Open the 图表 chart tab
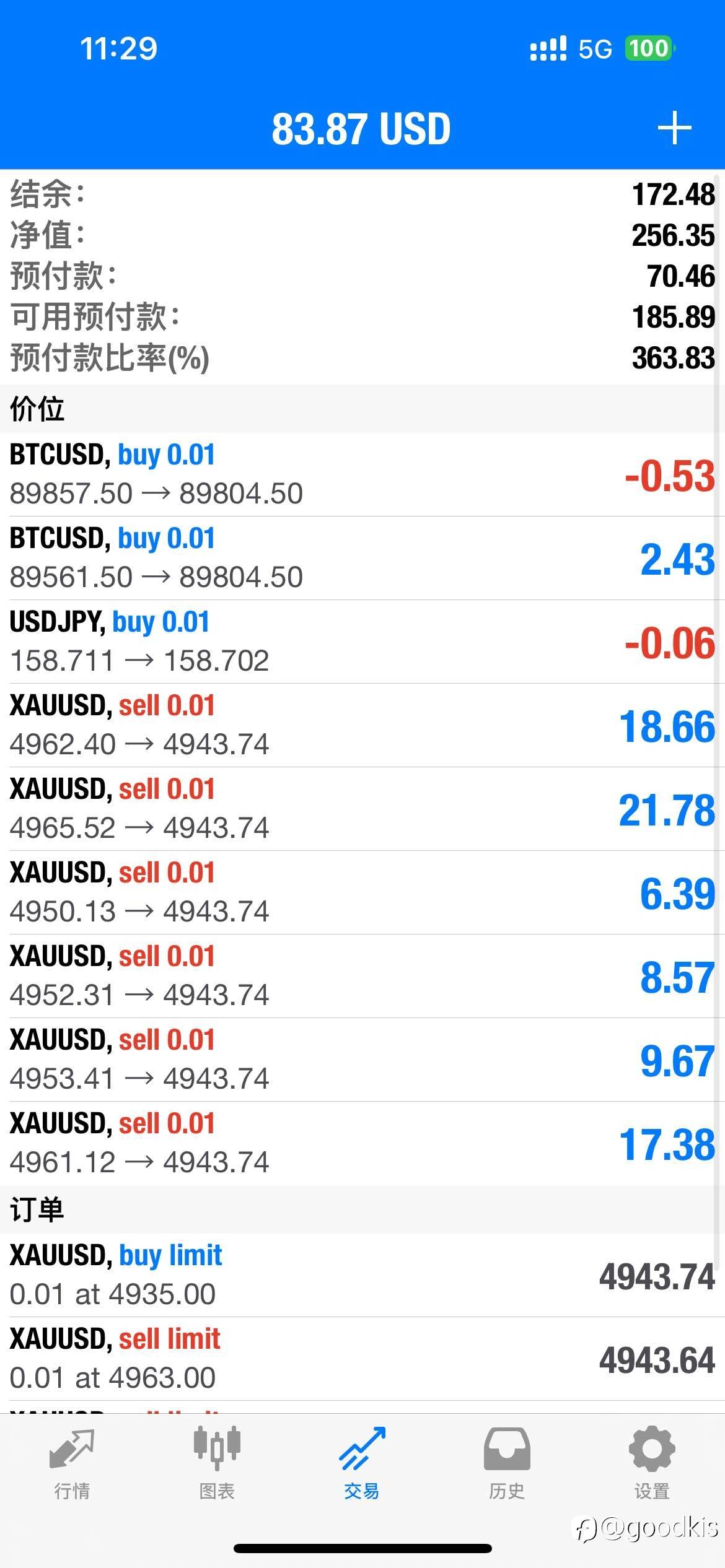The height and width of the screenshot is (1568, 725). click(217, 1464)
